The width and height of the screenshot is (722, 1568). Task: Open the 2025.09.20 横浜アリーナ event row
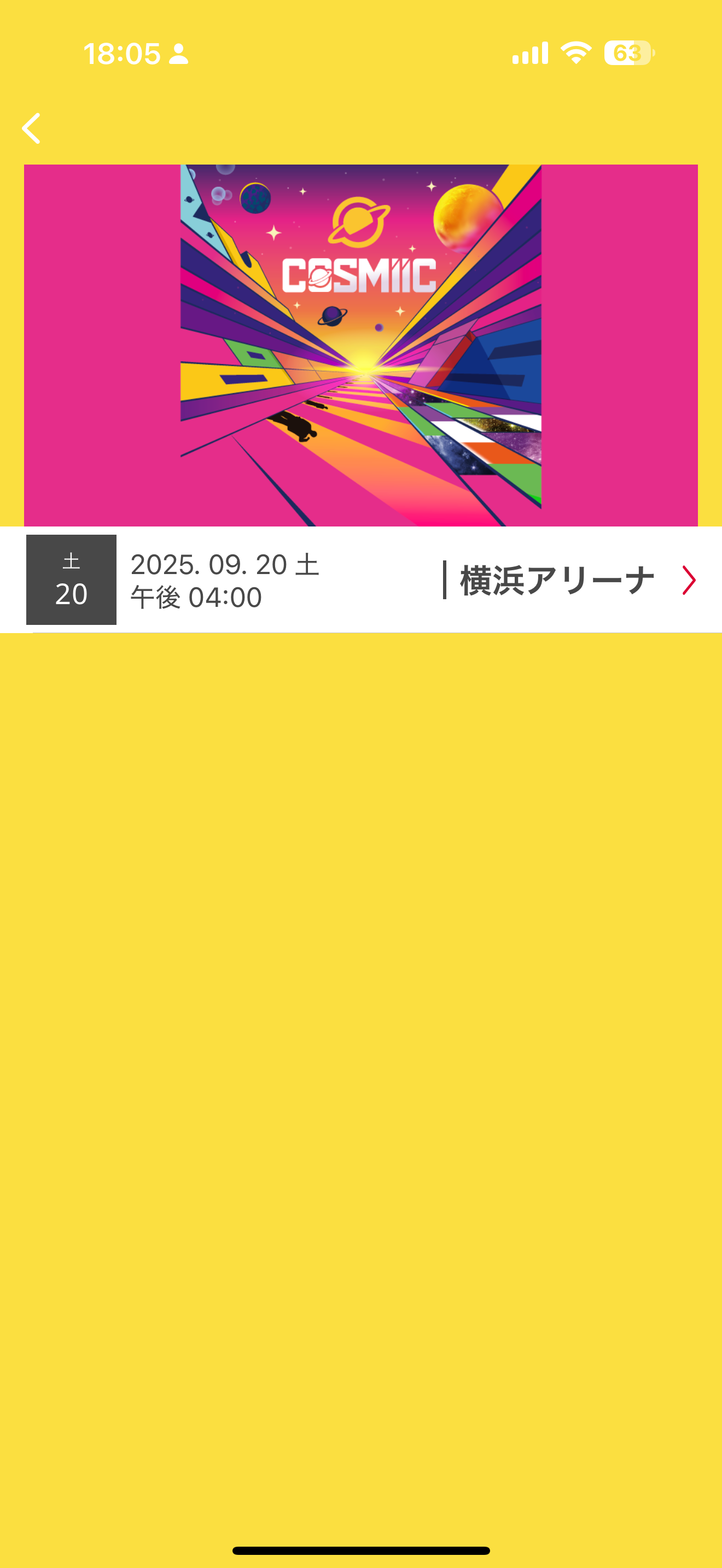[x=389, y=580]
